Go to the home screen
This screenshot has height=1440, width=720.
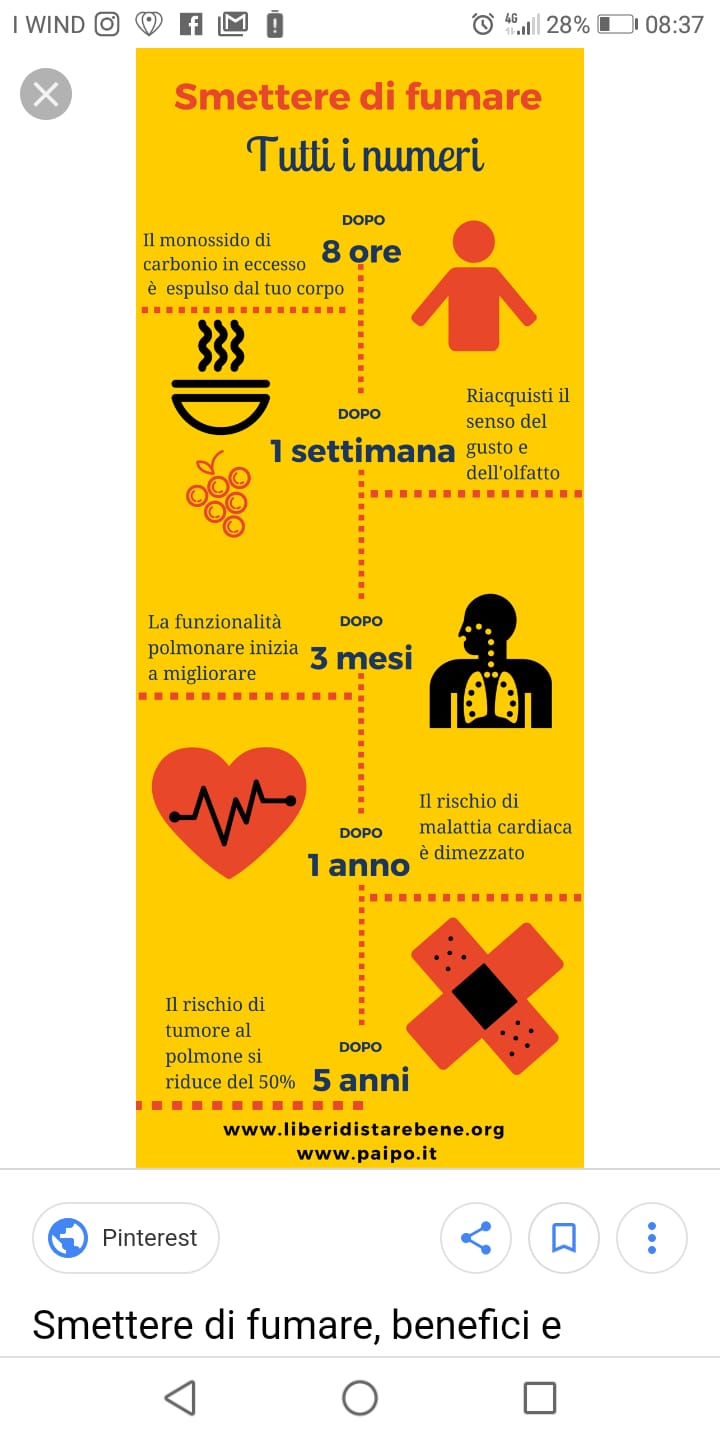[x=360, y=1397]
